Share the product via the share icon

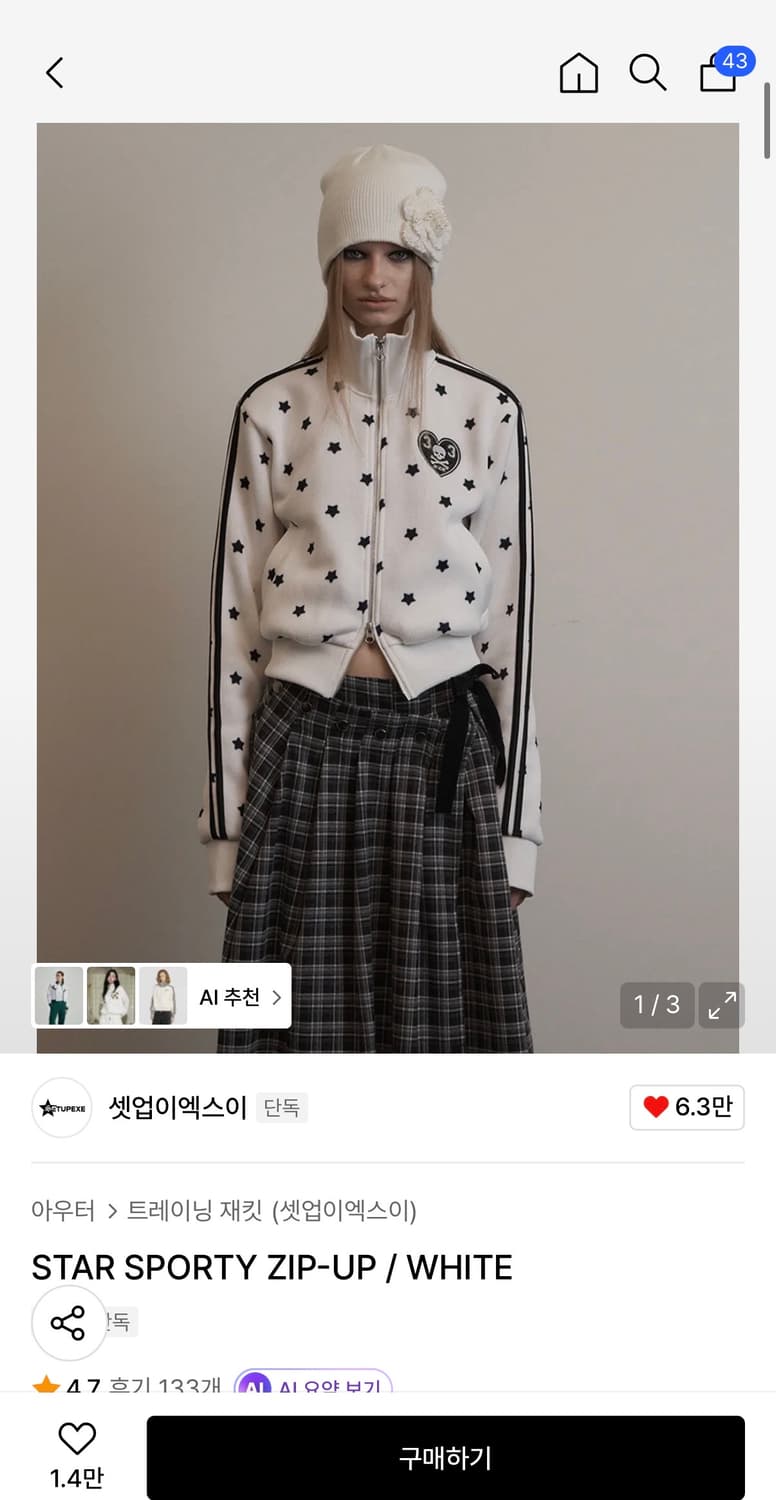pos(69,1322)
